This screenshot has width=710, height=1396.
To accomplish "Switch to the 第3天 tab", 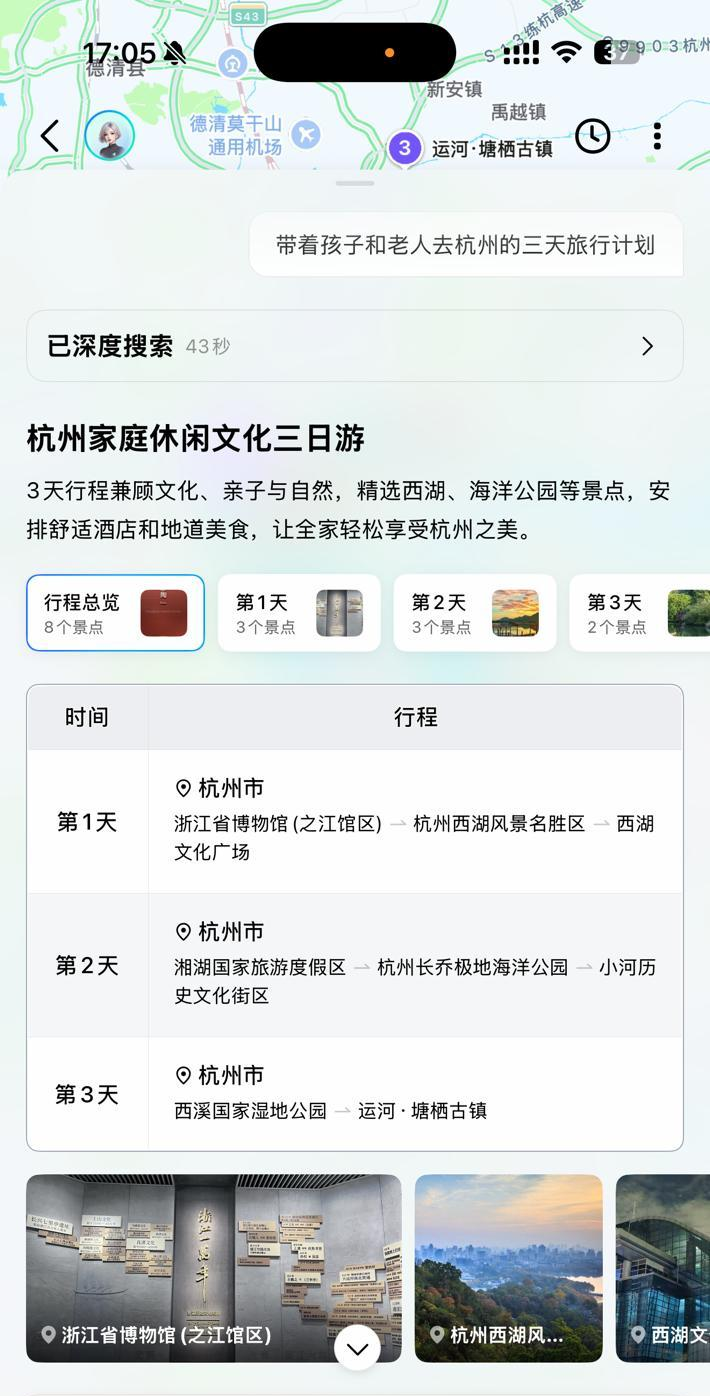I will point(640,613).
